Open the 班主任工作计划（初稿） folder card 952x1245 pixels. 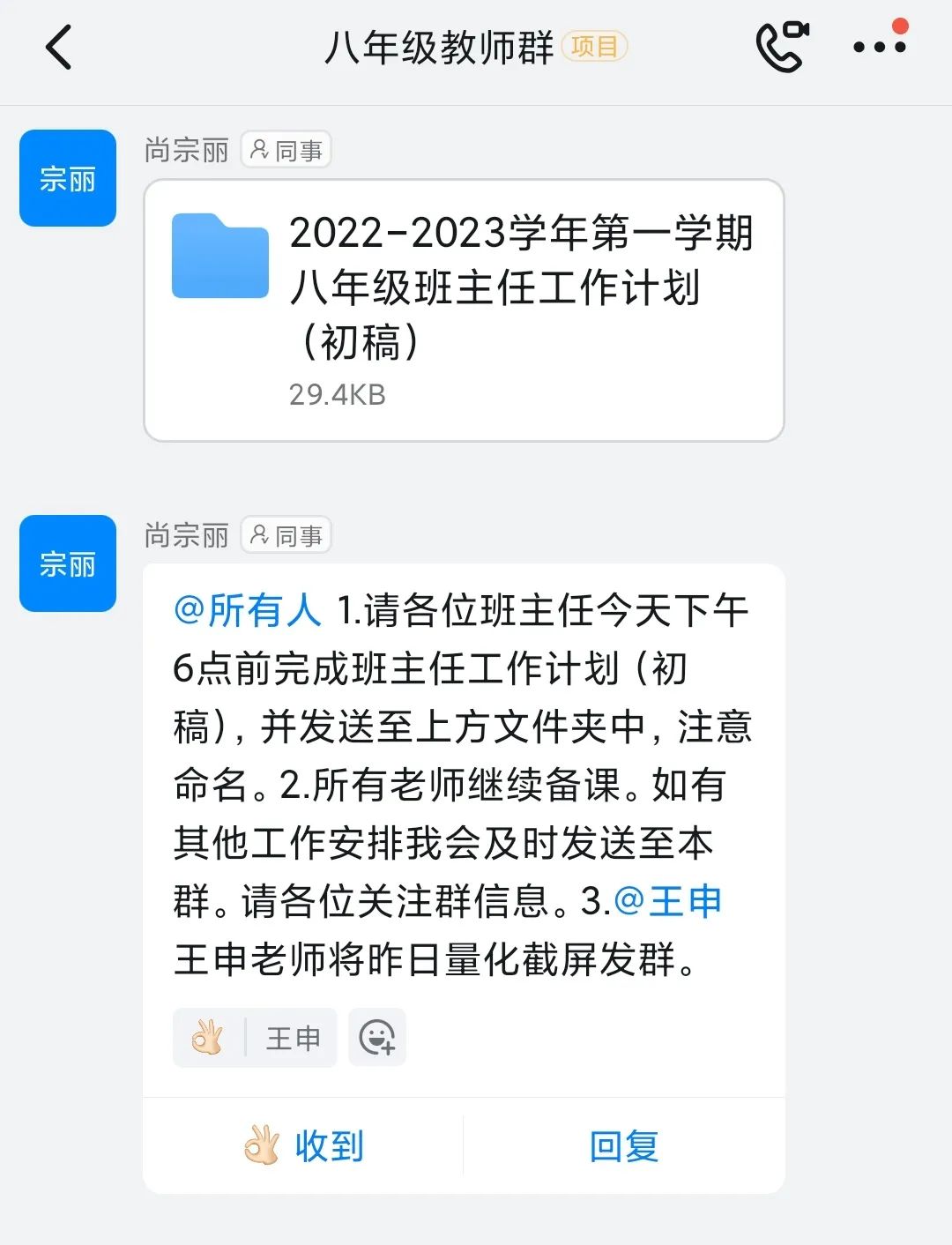coord(464,310)
